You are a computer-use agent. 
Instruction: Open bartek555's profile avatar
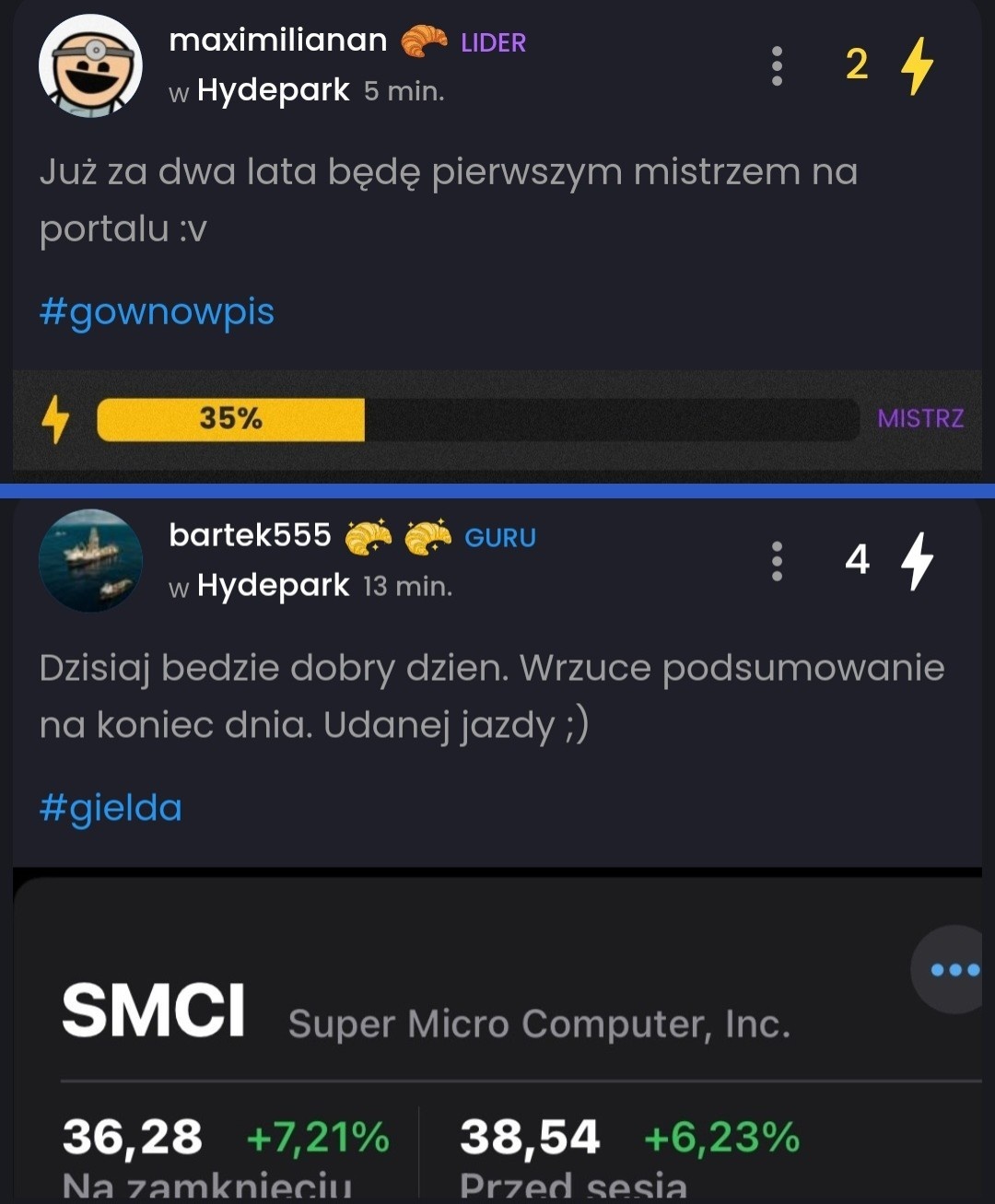[x=90, y=560]
